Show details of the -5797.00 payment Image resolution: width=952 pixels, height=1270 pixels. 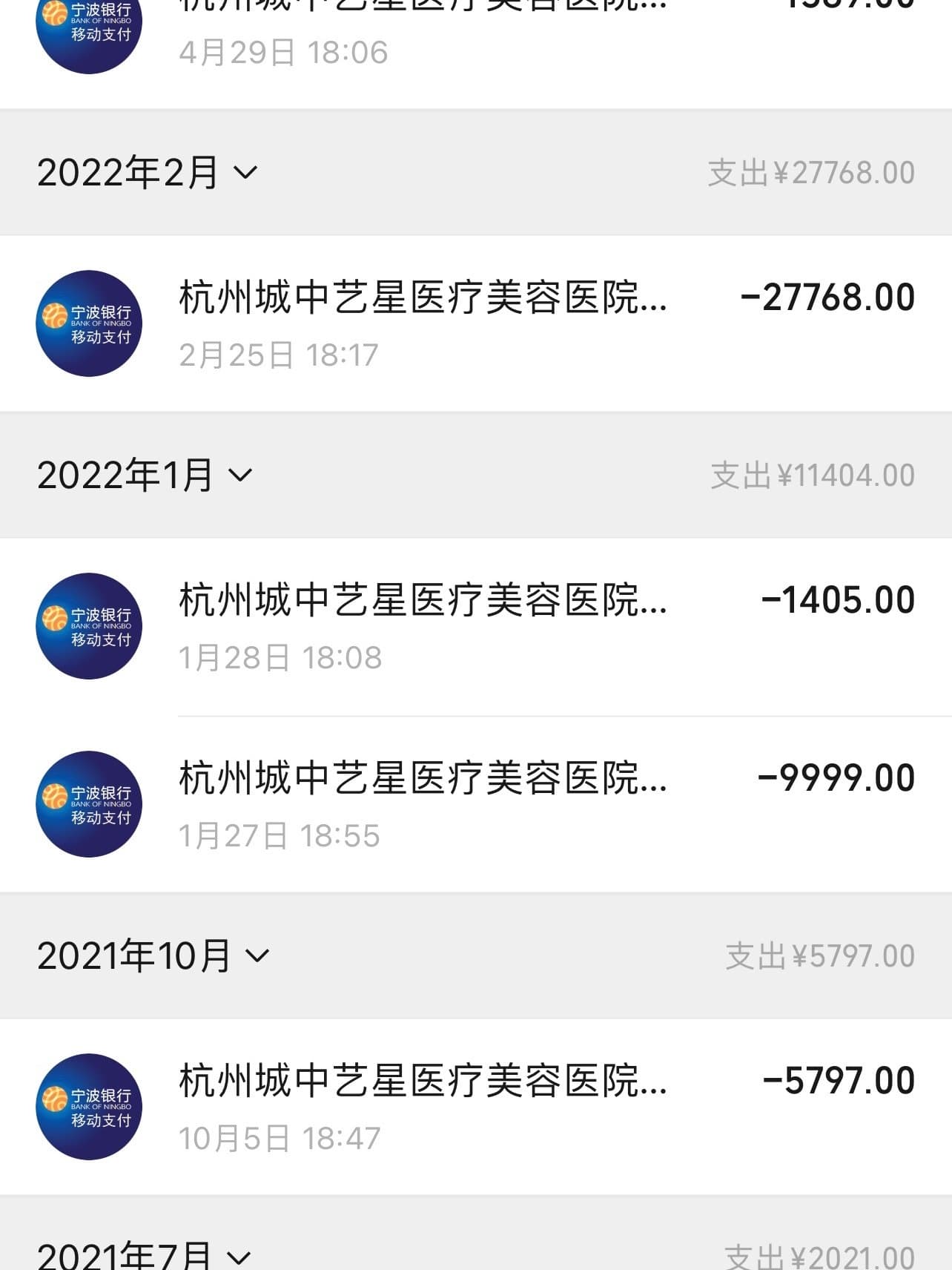click(x=475, y=1107)
